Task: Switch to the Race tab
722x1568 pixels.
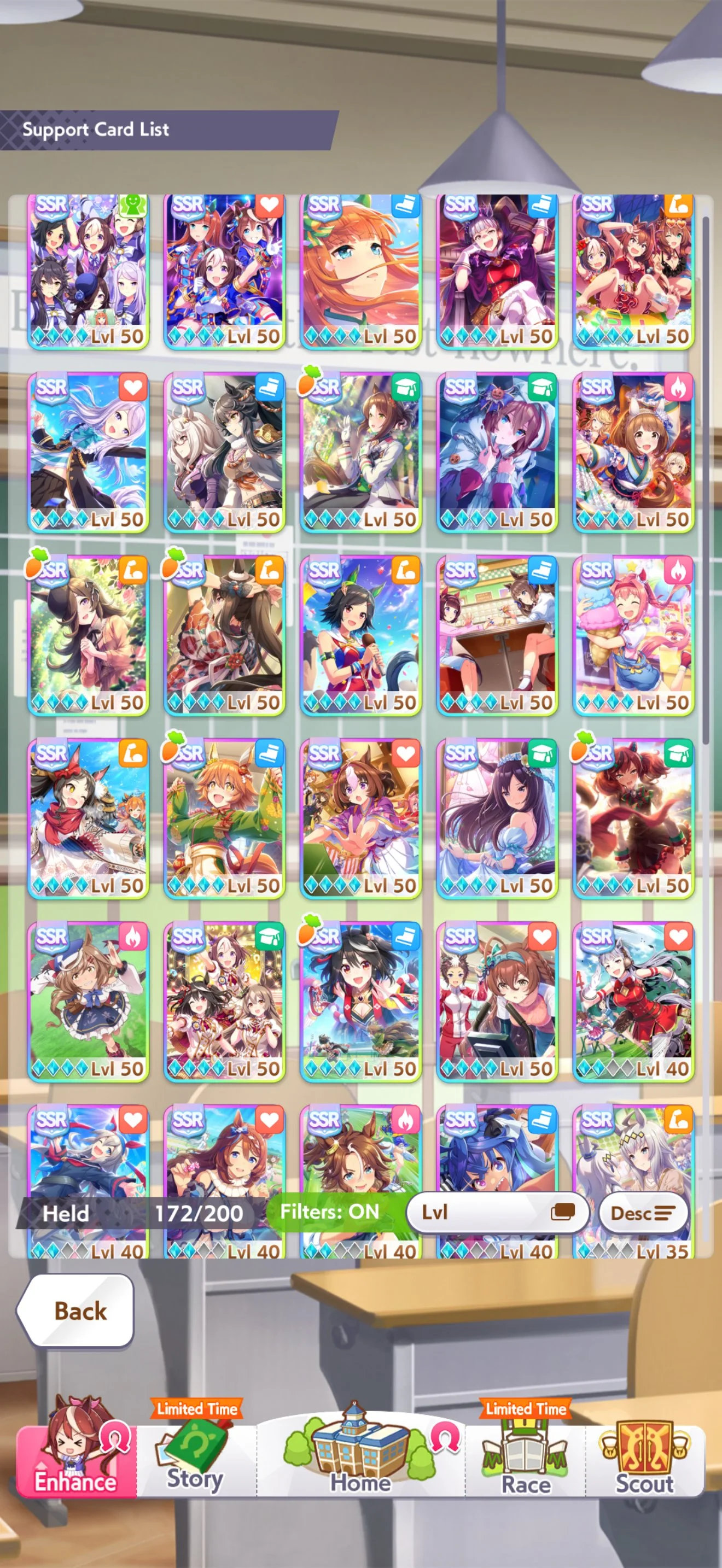Action: click(526, 1461)
